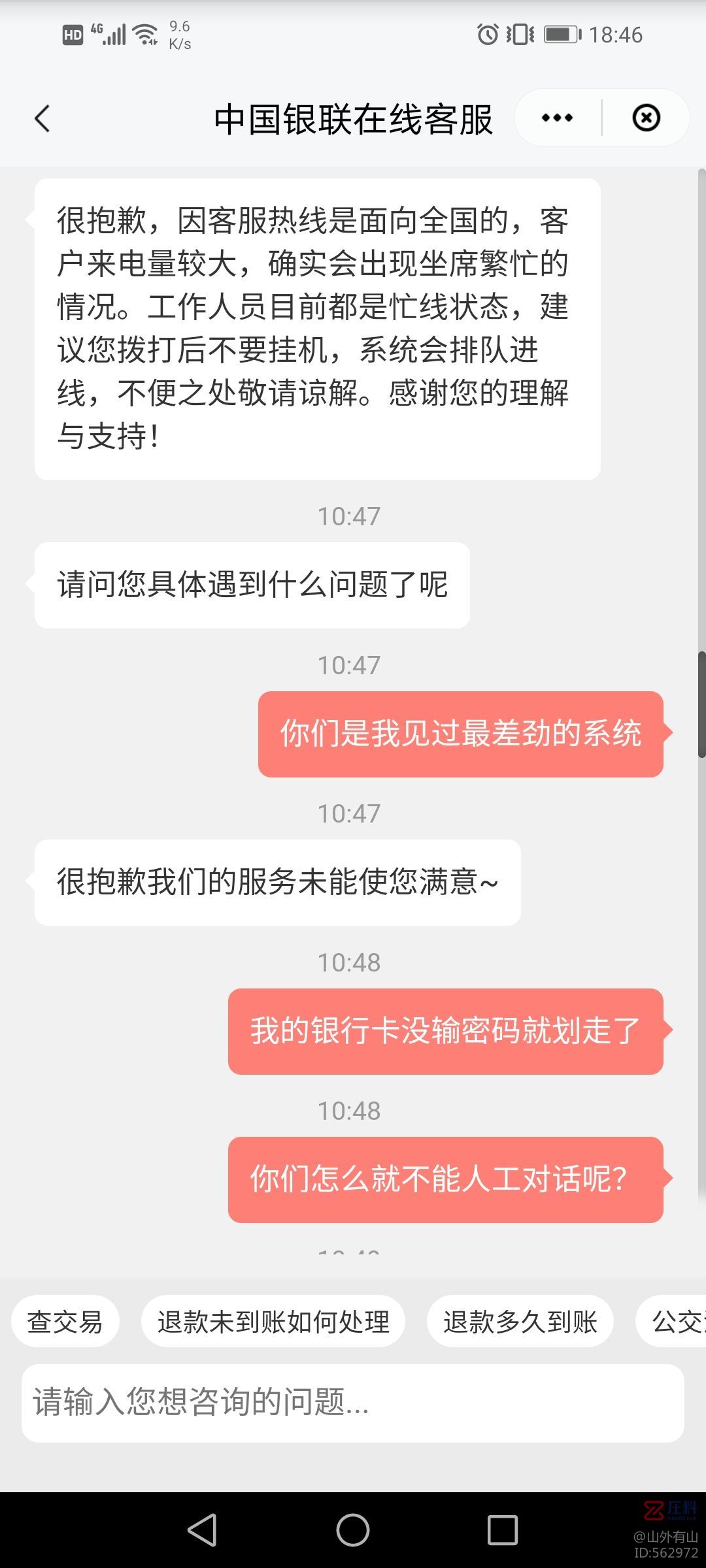Image resolution: width=706 pixels, height=1568 pixels.
Task: Select the 查交易 quick reply chip
Action: pyautogui.click(x=65, y=1322)
